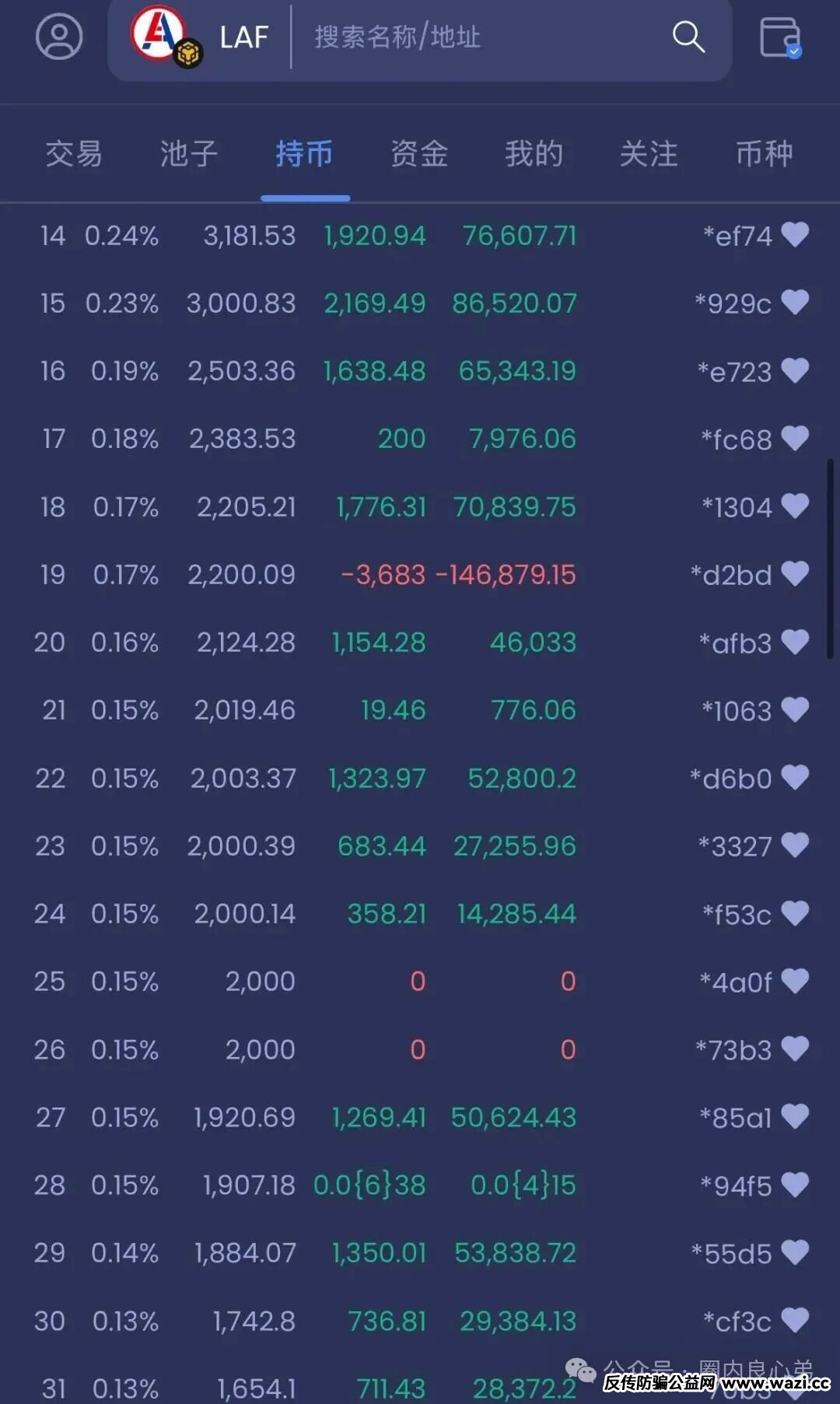840x1404 pixels.
Task: Open the 我的 tab
Action: coord(534,153)
